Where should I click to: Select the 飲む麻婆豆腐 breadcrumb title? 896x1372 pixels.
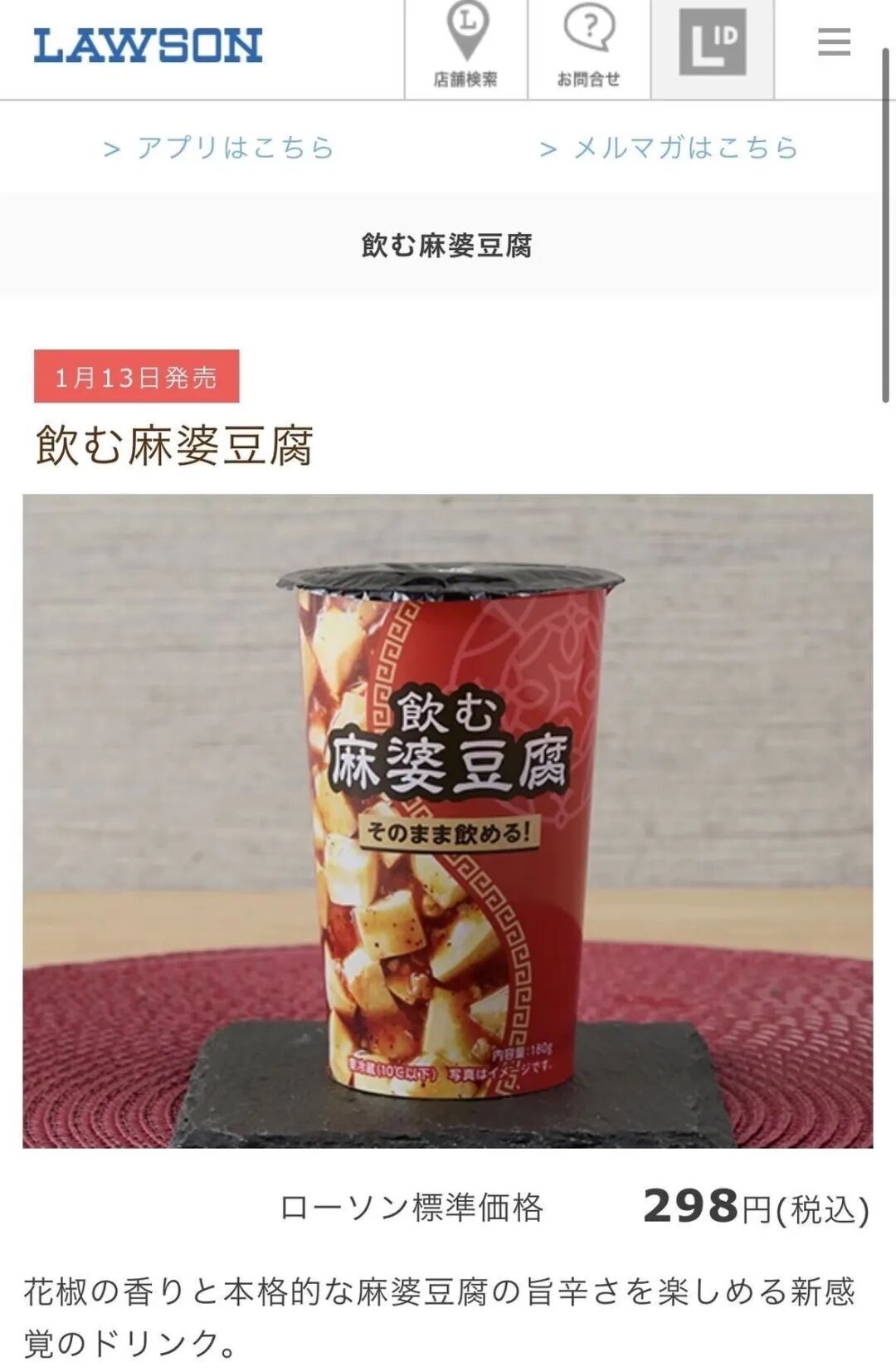[448, 242]
